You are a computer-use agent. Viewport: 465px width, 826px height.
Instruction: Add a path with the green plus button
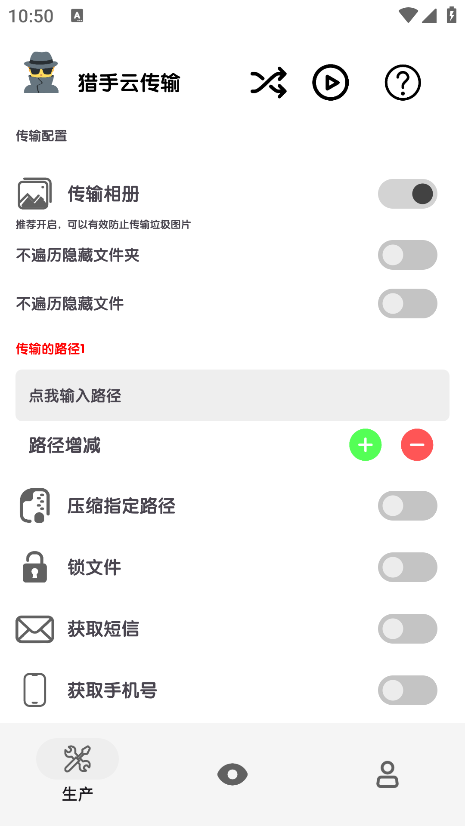(x=365, y=445)
